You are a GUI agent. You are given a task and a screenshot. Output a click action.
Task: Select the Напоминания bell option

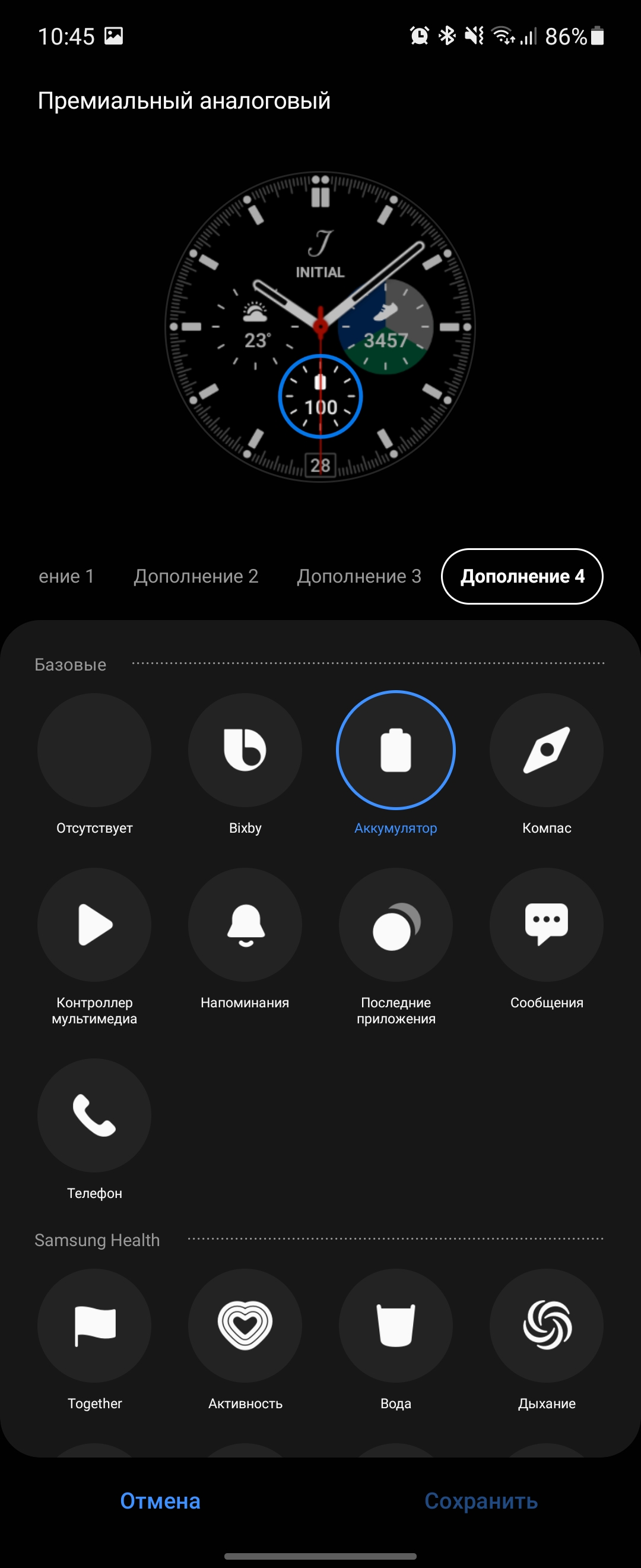[245, 925]
